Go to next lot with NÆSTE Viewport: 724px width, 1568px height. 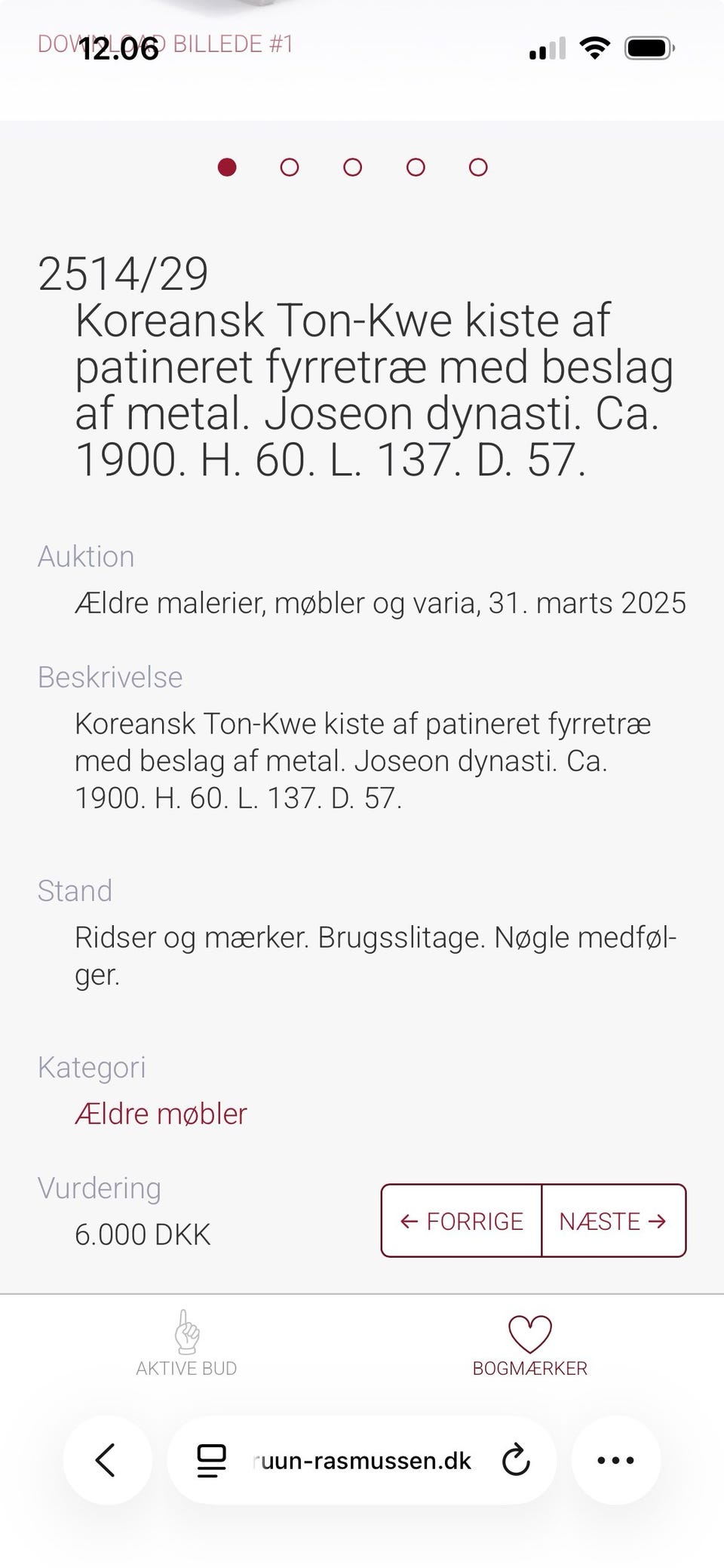[613, 1221]
